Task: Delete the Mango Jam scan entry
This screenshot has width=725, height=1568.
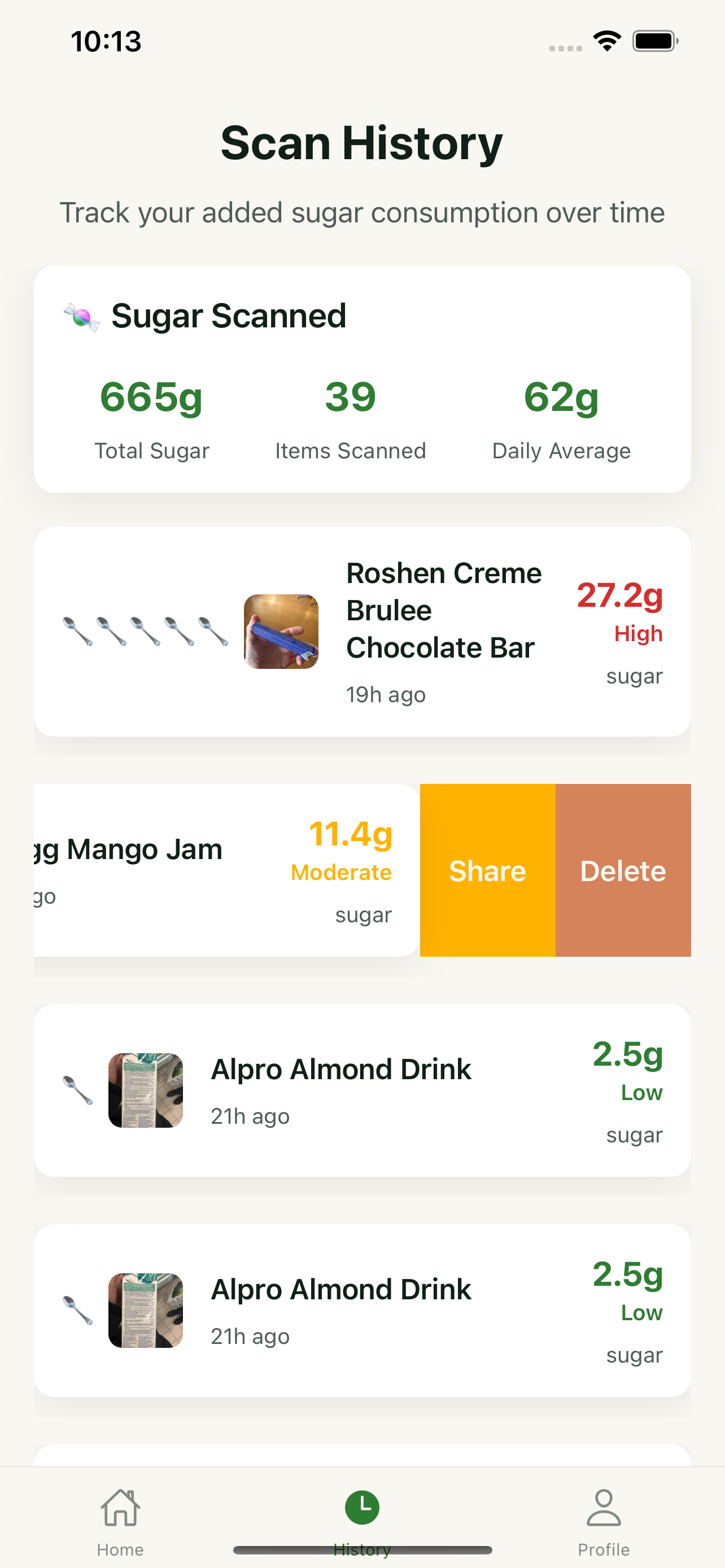Action: coord(623,870)
